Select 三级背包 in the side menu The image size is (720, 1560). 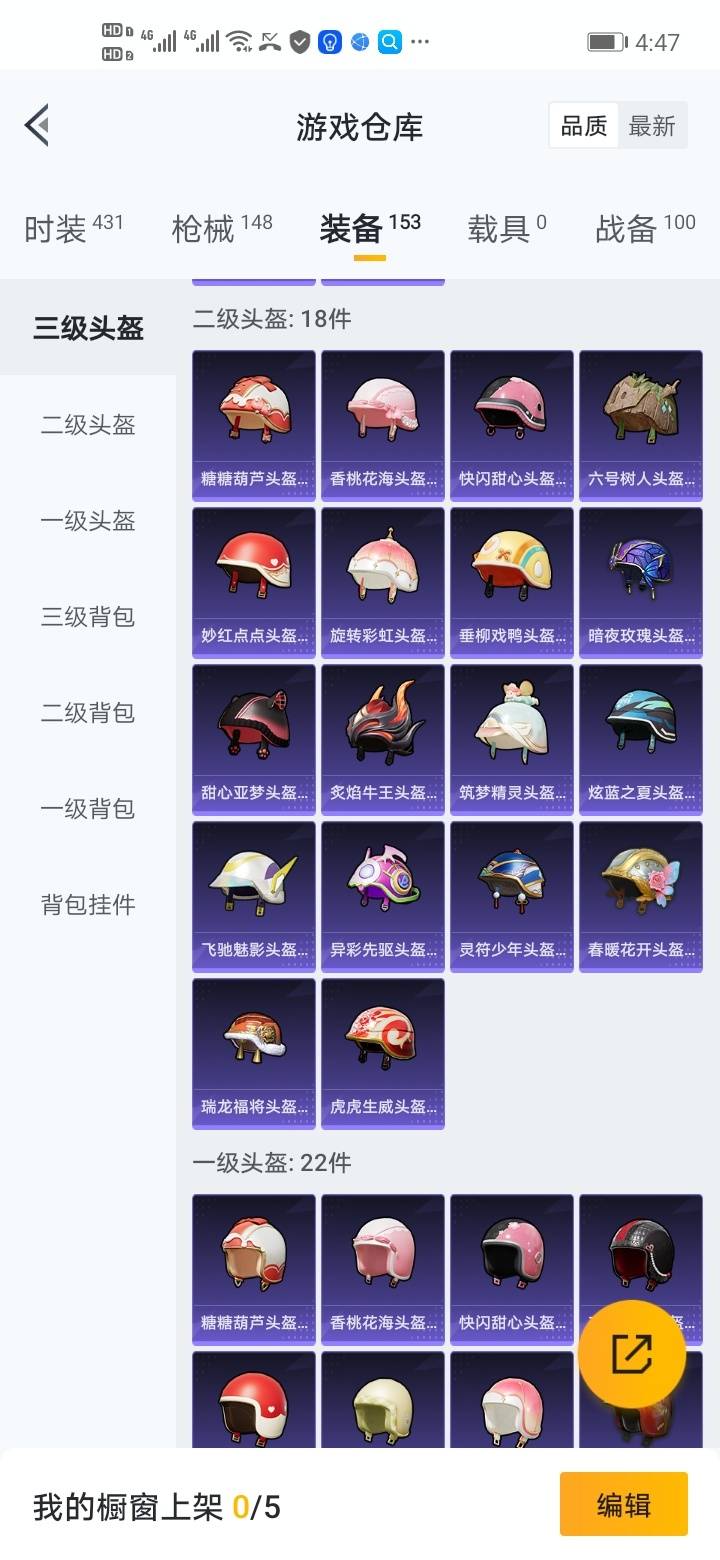(88, 617)
